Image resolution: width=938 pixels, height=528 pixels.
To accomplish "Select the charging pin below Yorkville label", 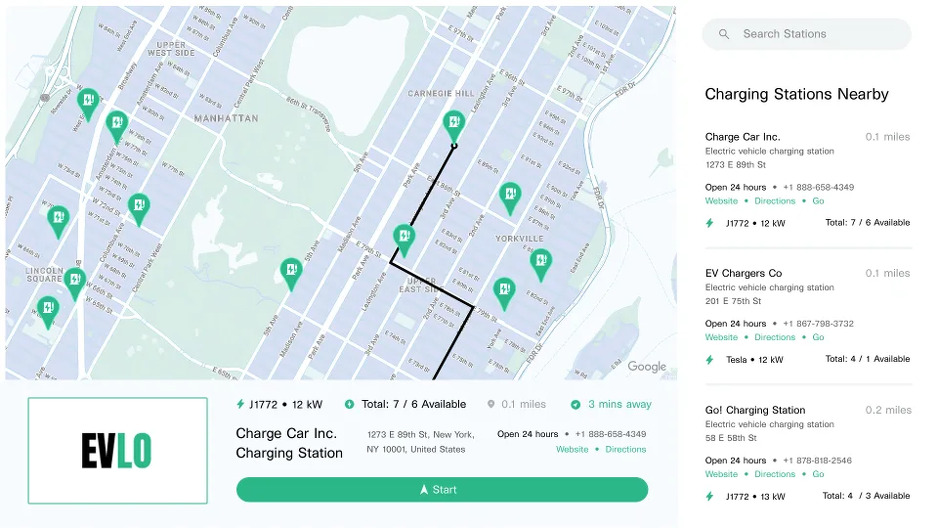I will [x=541, y=264].
